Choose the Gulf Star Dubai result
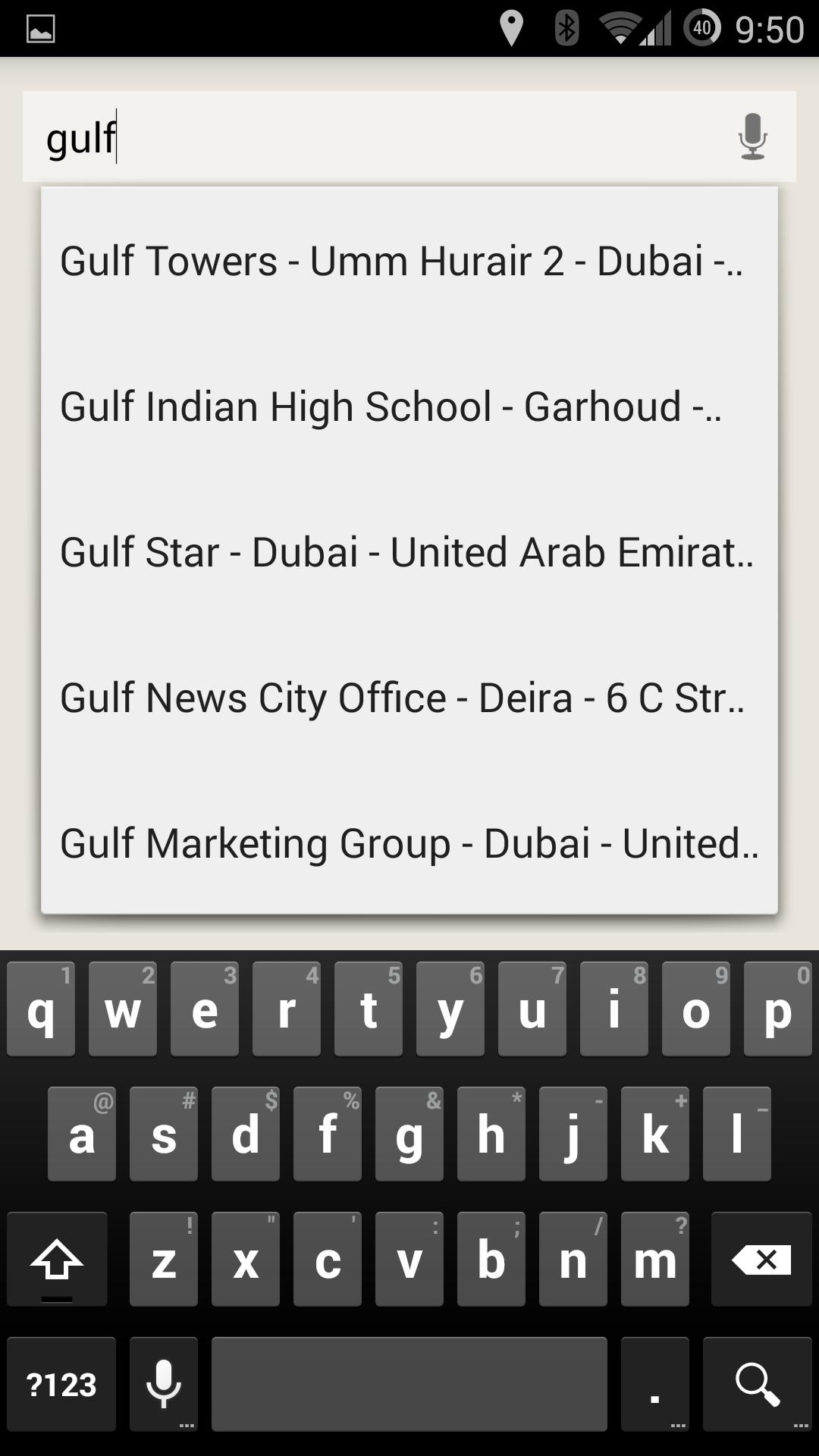Image resolution: width=819 pixels, height=1456 pixels. pyautogui.click(x=407, y=551)
